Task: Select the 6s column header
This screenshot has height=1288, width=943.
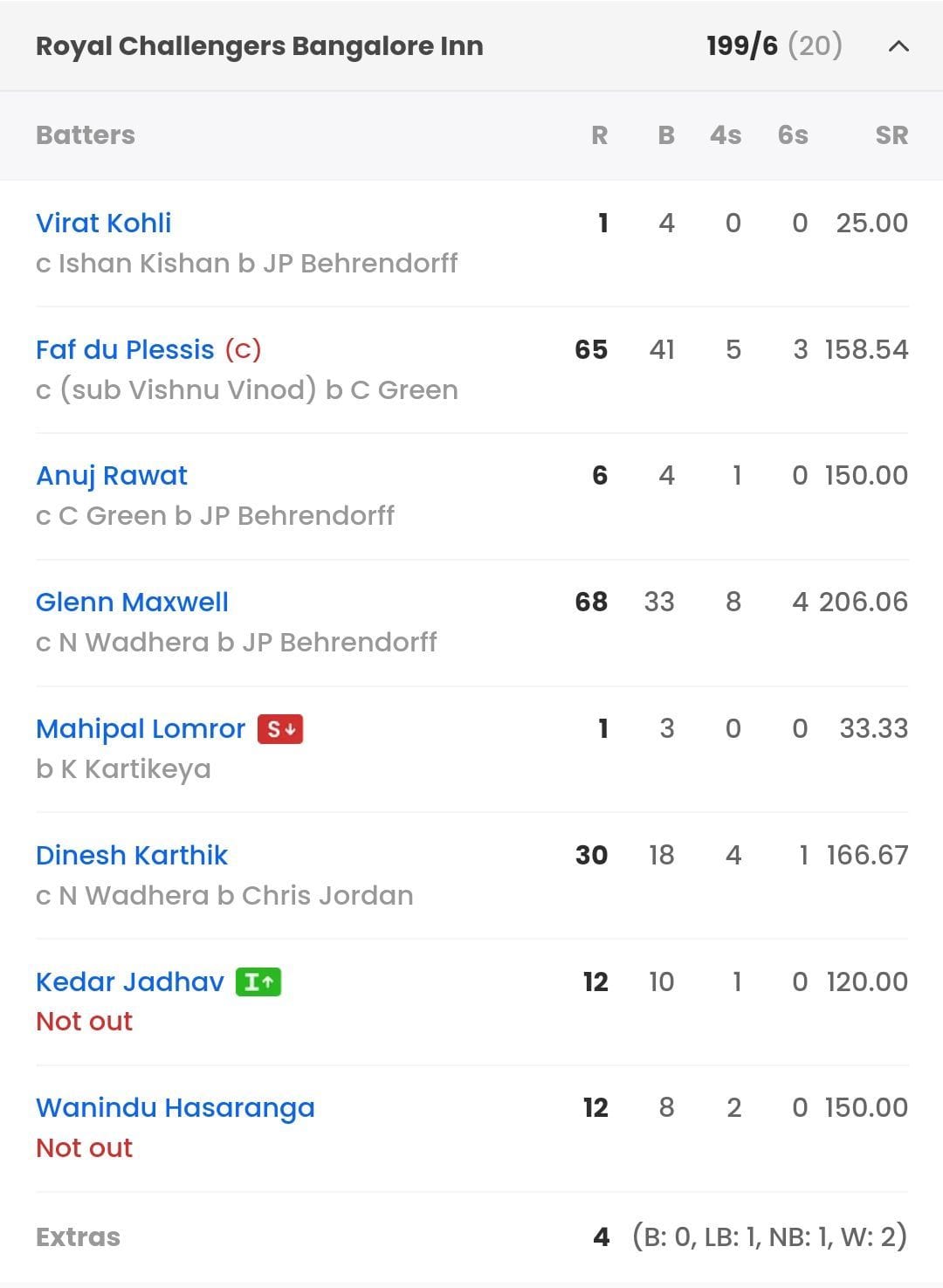Action: 793,134
